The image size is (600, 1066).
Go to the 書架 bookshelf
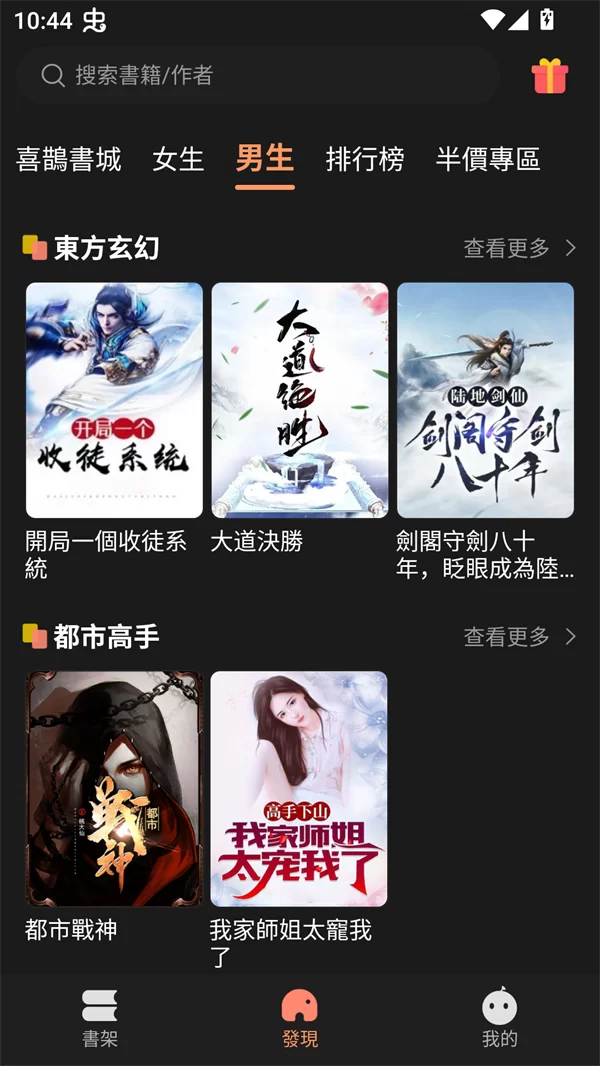100,1018
